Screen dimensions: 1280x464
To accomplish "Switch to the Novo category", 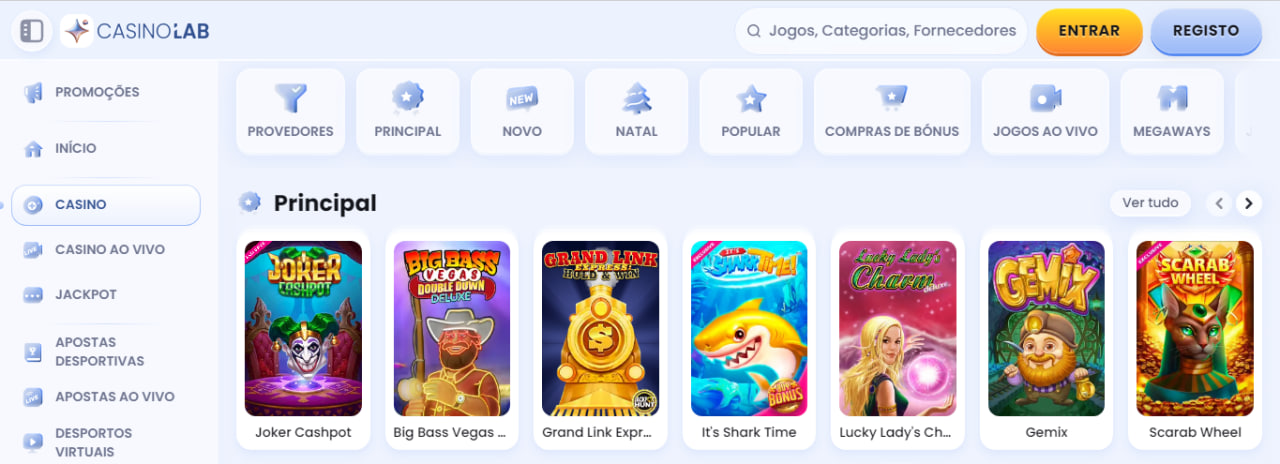I will [x=522, y=112].
